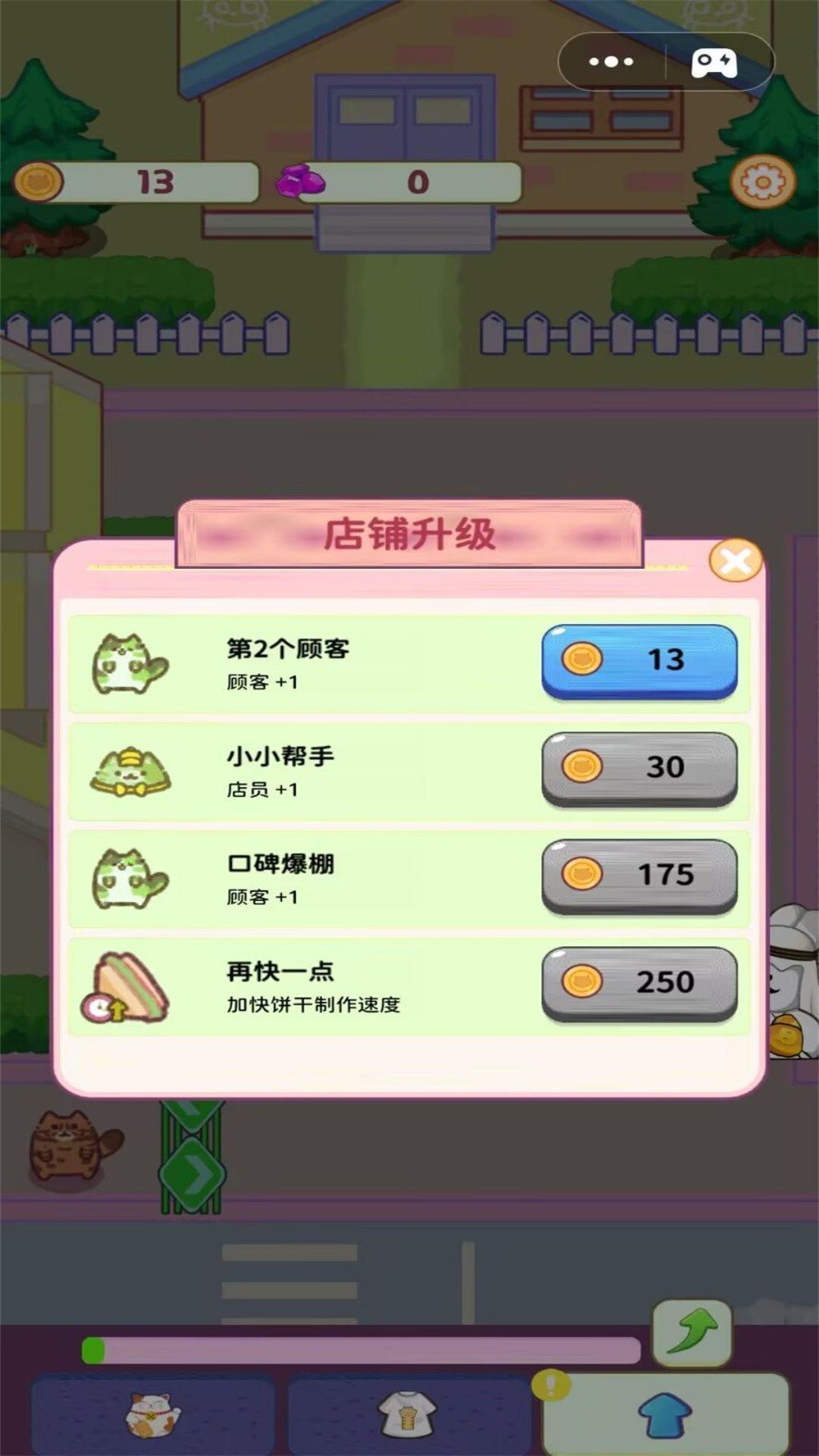Open the settings gear
The image size is (819, 1456).
click(x=763, y=183)
